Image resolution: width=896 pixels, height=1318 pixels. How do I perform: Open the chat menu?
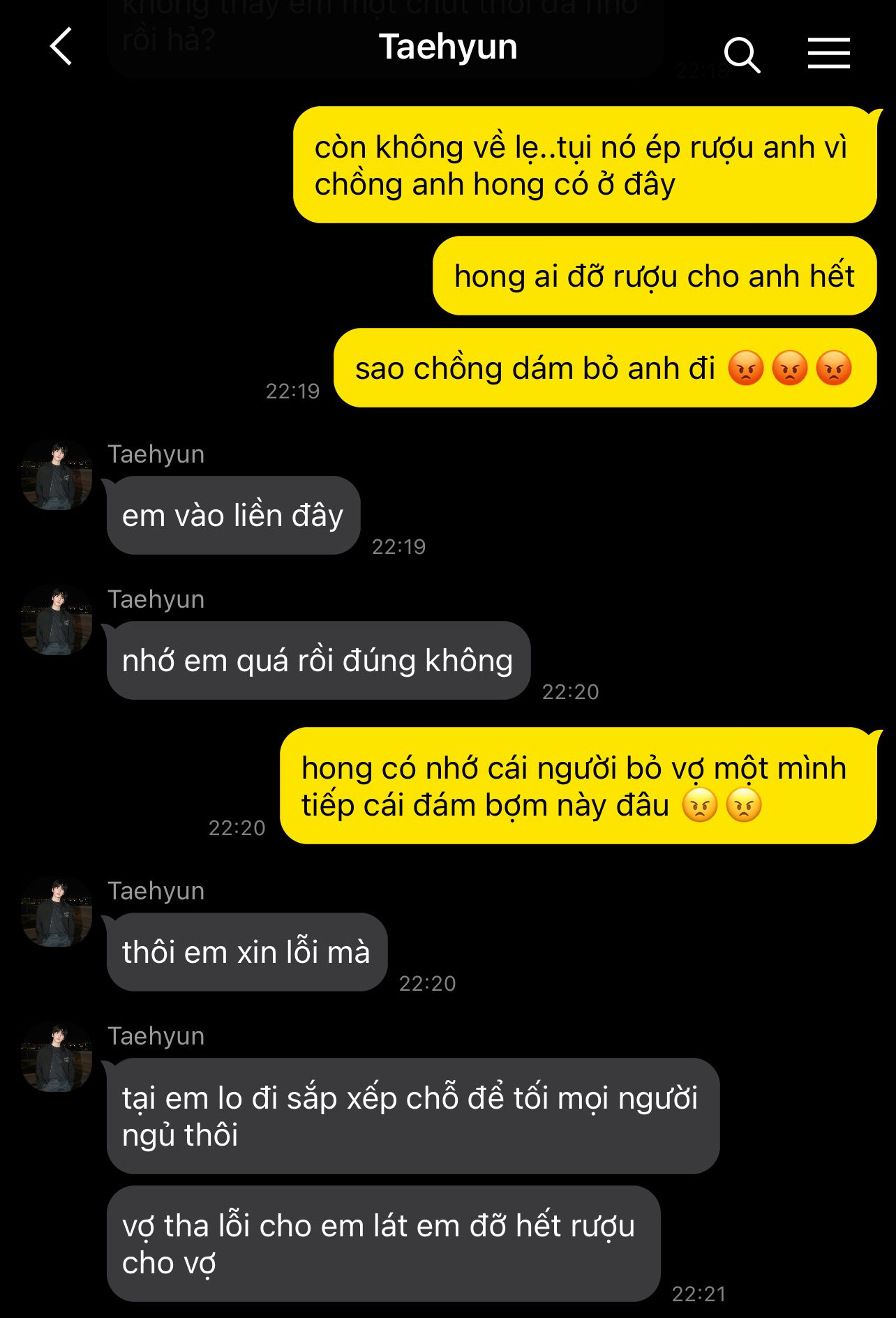point(828,54)
